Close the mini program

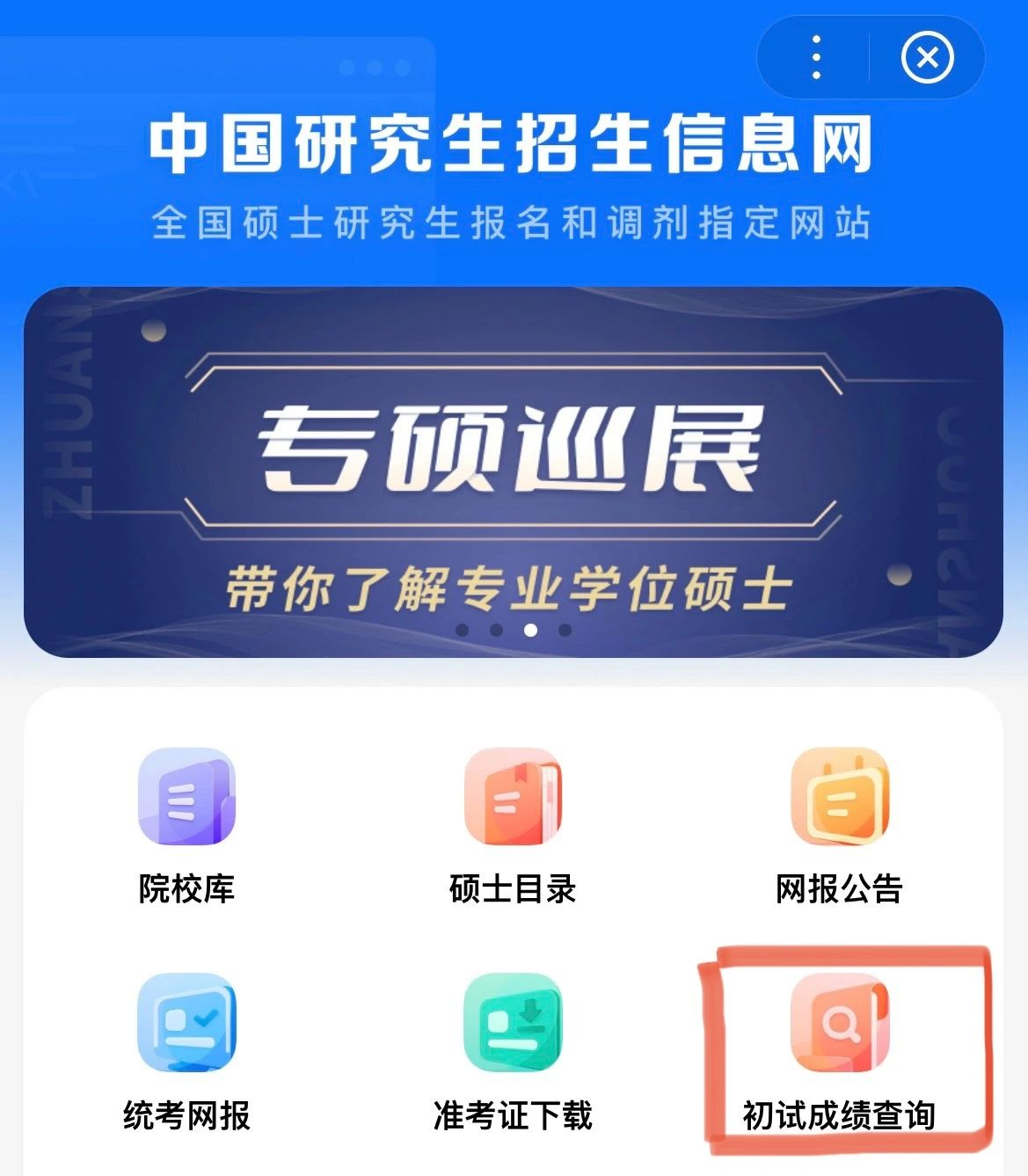coord(927,58)
